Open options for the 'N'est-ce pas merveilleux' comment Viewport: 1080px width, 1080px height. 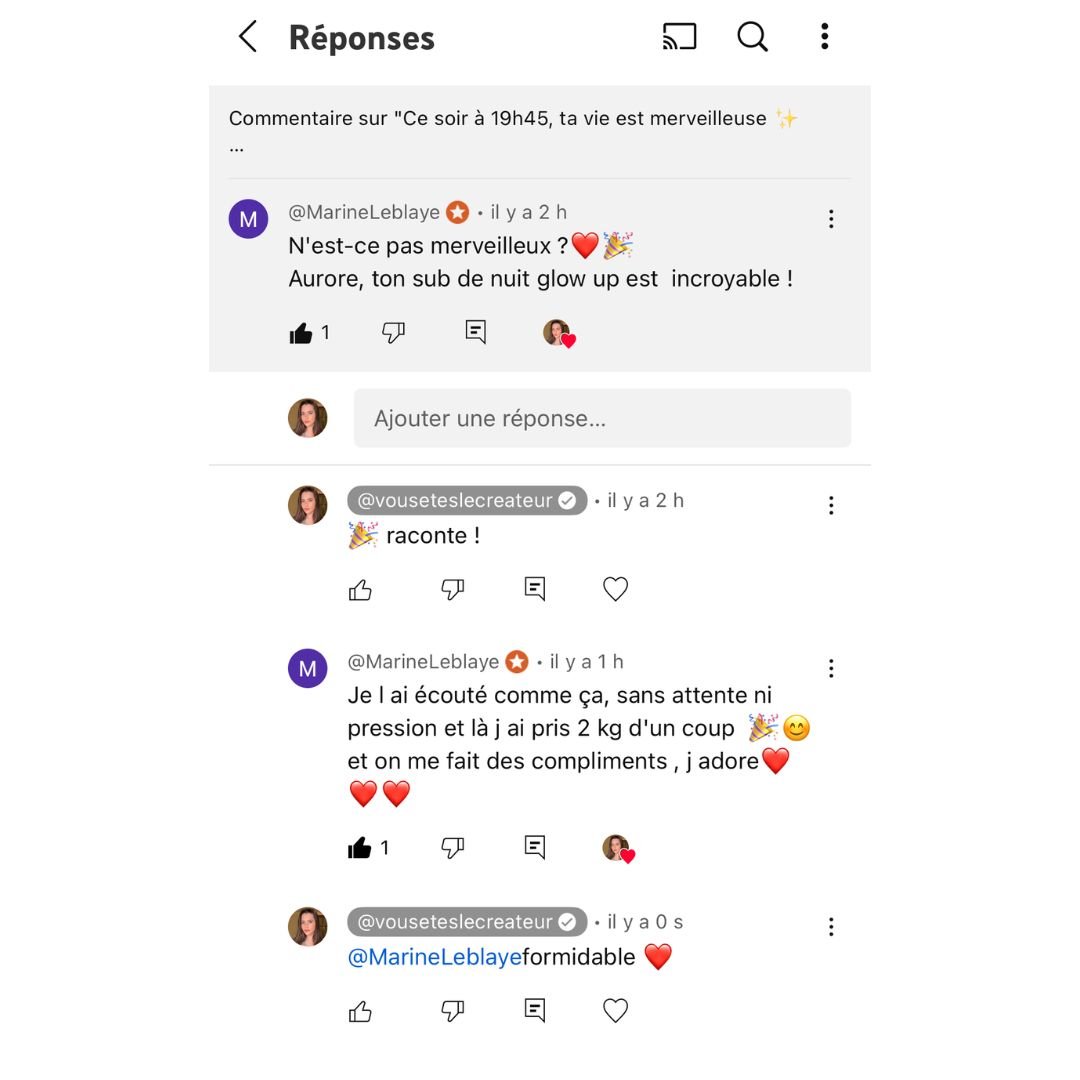coord(830,219)
